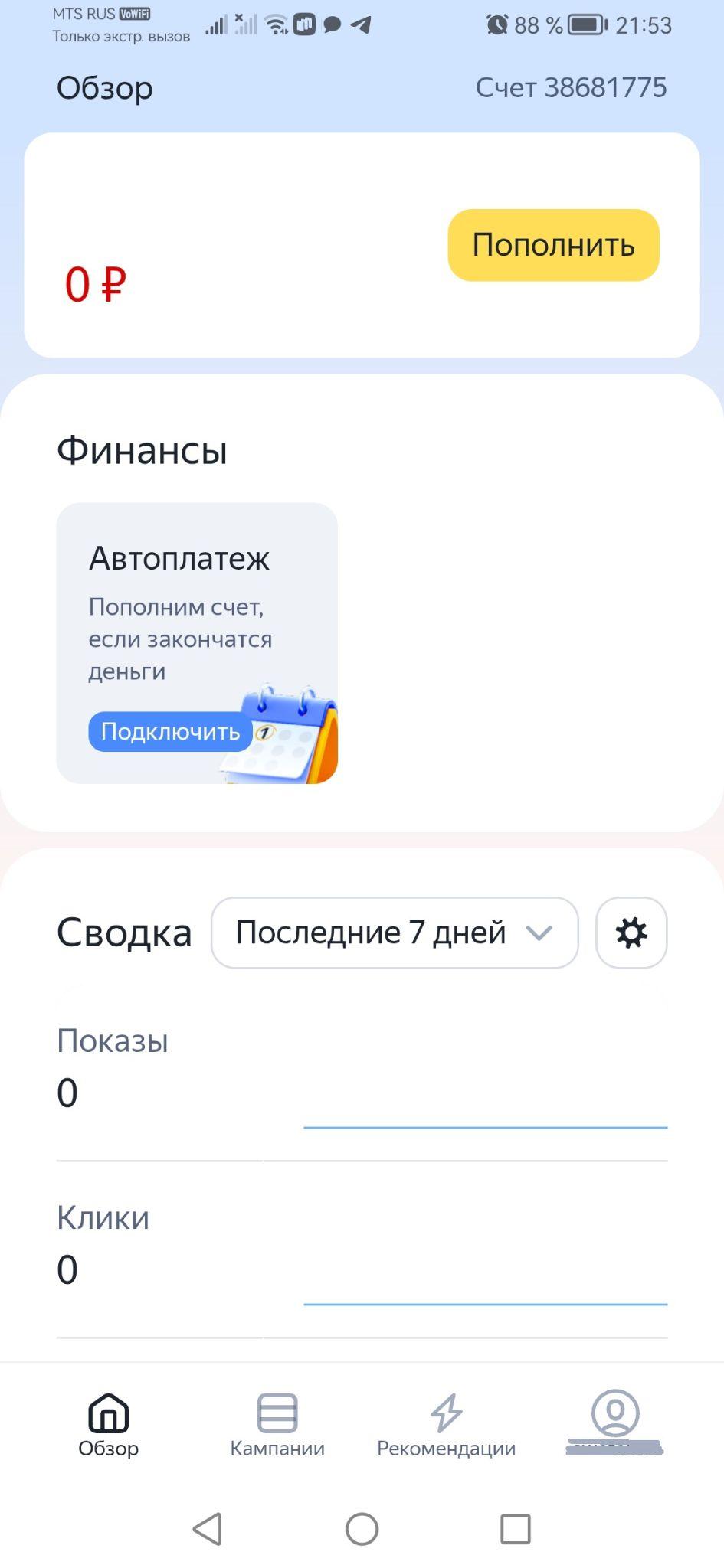This screenshot has width=724, height=1568.
Task: Open the Рекомендации tab
Action: (446, 1424)
